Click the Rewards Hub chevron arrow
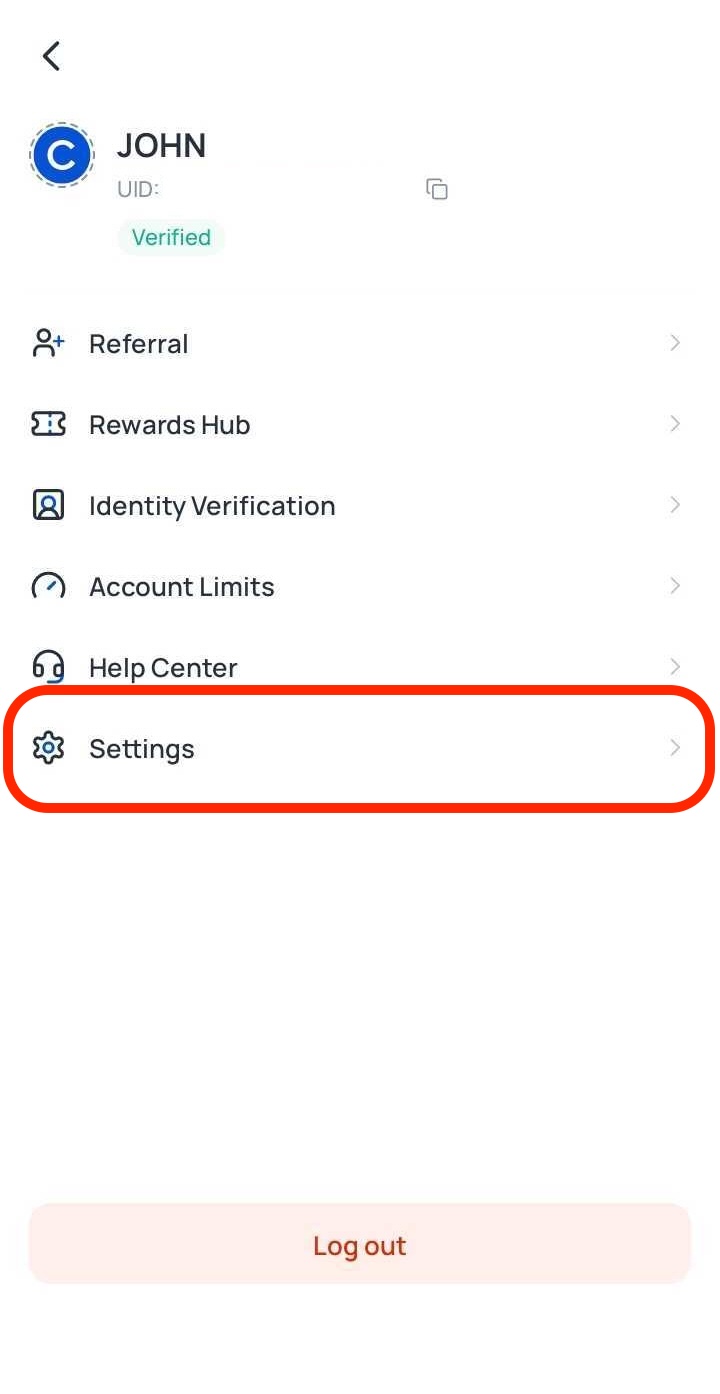Image resolution: width=720 pixels, height=1394 pixels. click(x=675, y=424)
